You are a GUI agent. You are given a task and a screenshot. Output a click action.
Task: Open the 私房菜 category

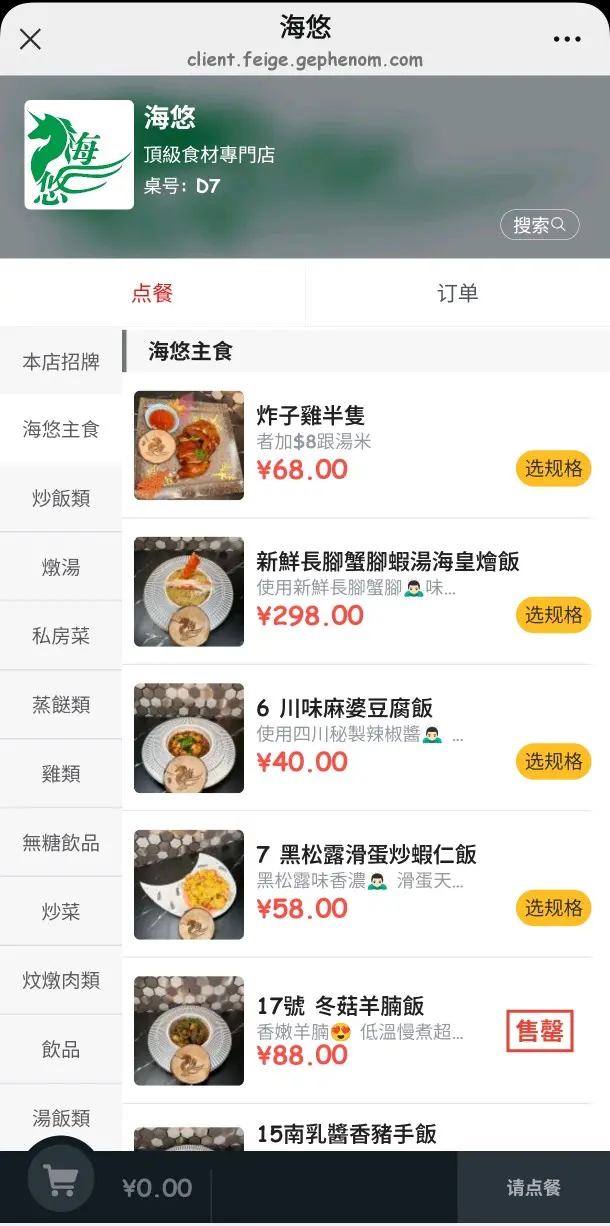click(x=61, y=636)
